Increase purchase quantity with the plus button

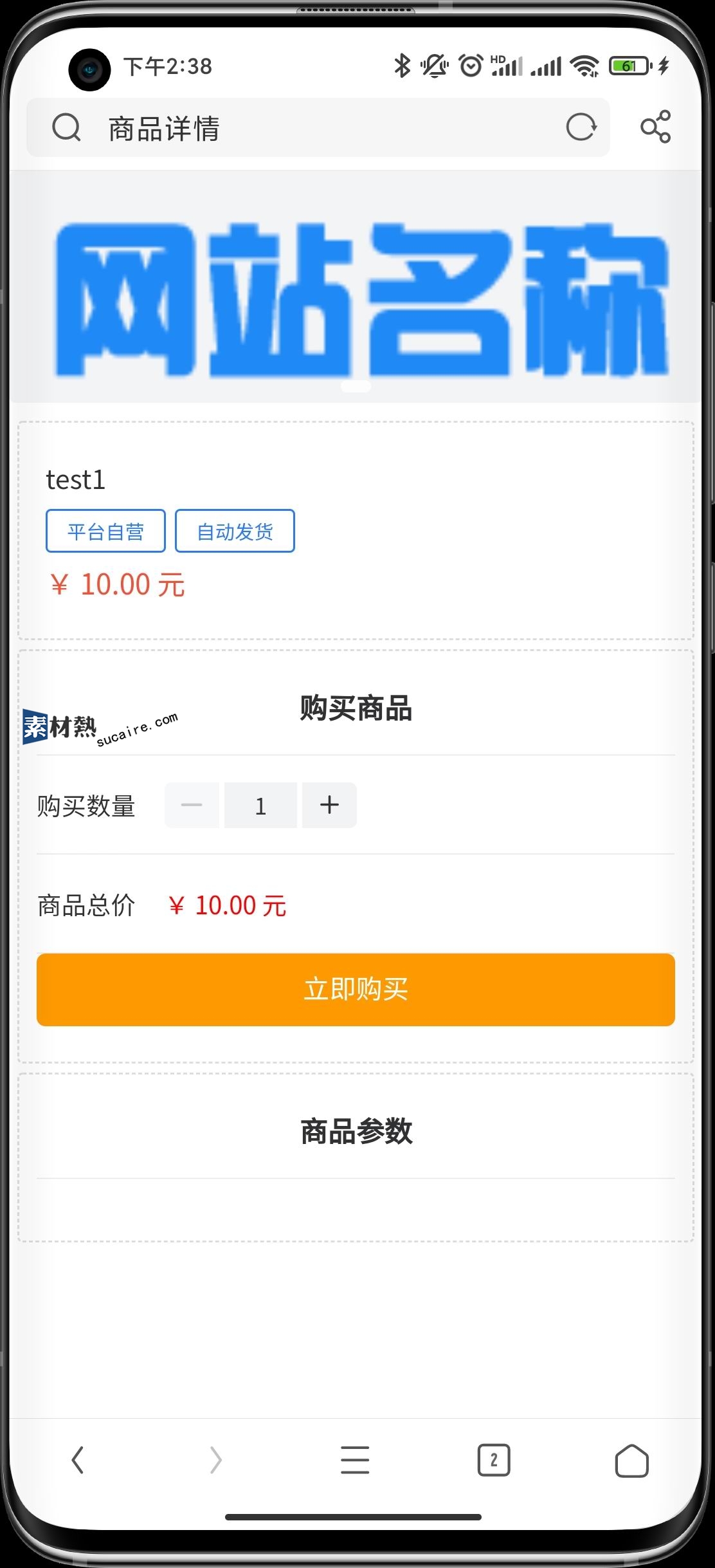[329, 805]
